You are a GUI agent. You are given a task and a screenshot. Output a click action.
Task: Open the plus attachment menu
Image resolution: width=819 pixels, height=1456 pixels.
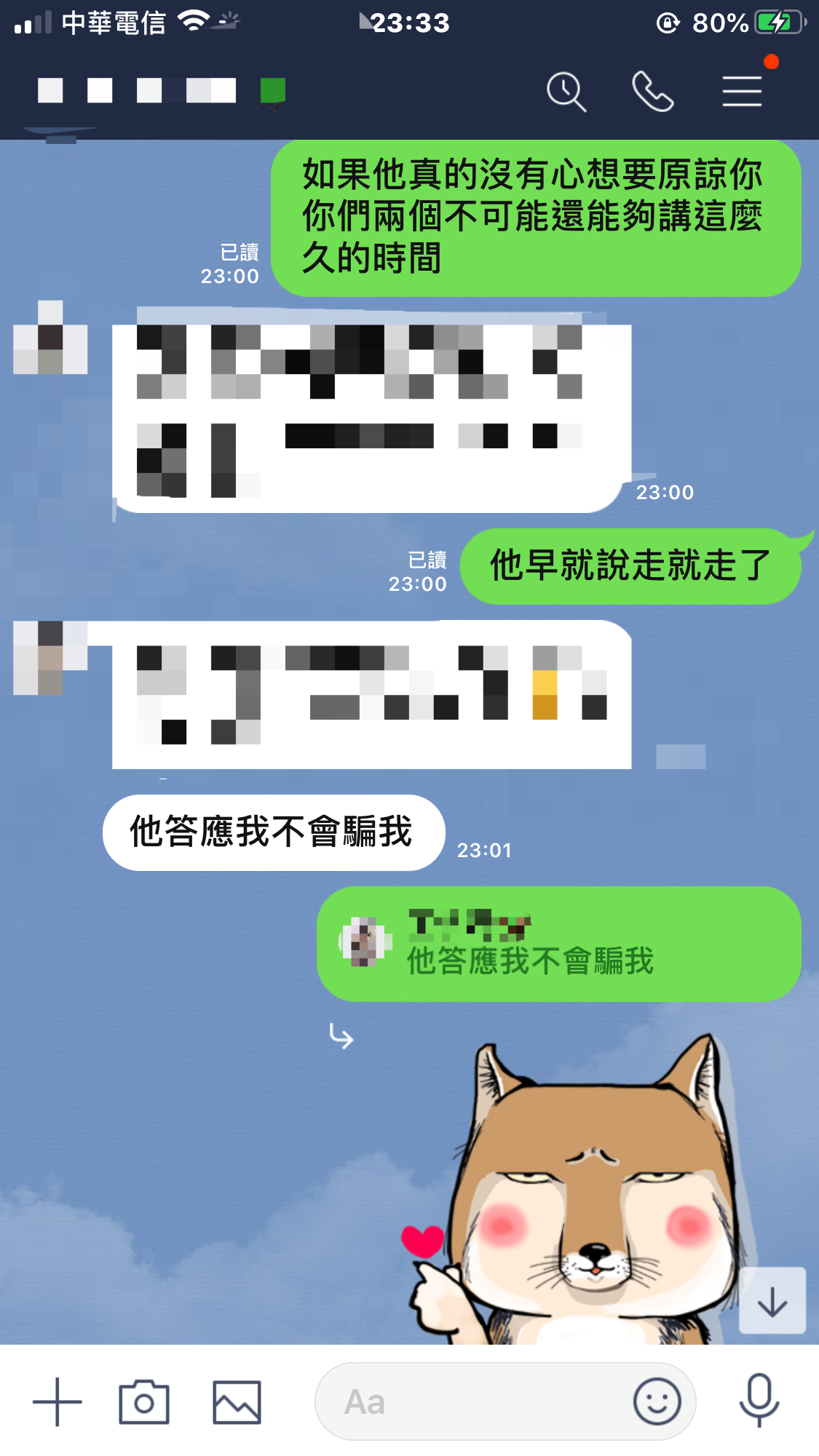click(x=57, y=1401)
